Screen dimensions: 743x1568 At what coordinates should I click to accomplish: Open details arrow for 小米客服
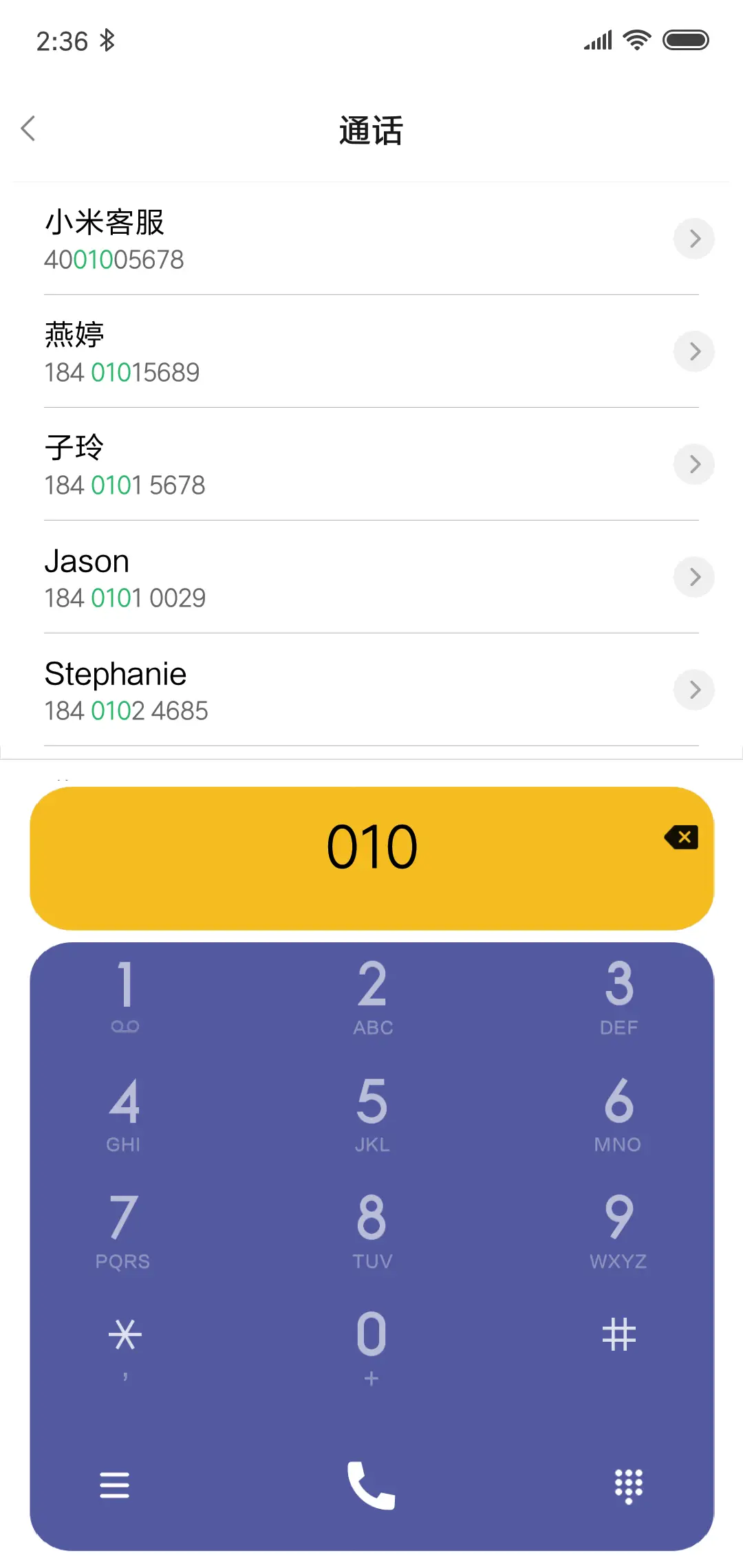coord(693,239)
